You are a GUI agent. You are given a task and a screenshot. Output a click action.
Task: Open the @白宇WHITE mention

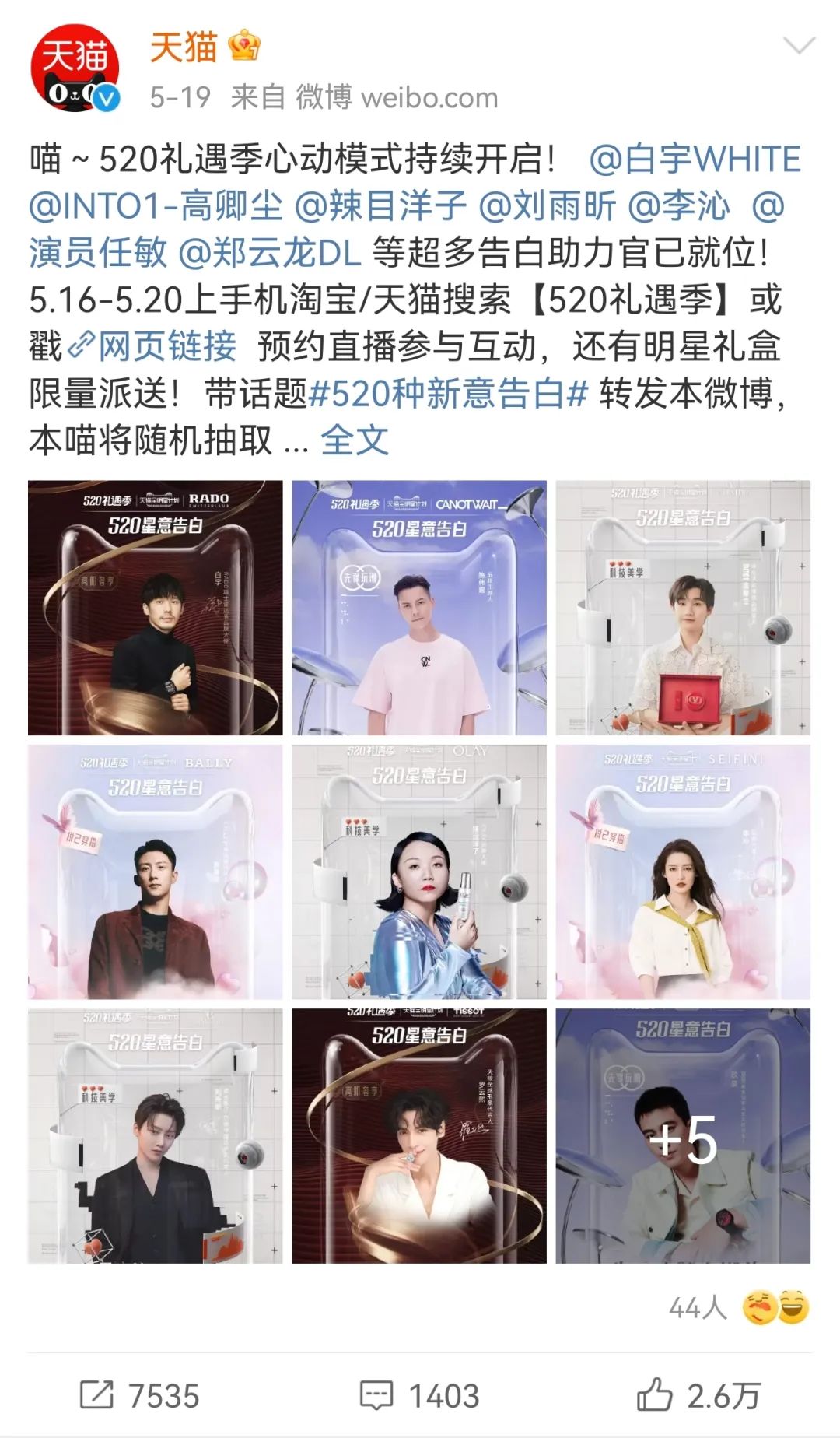pyautogui.click(x=695, y=160)
